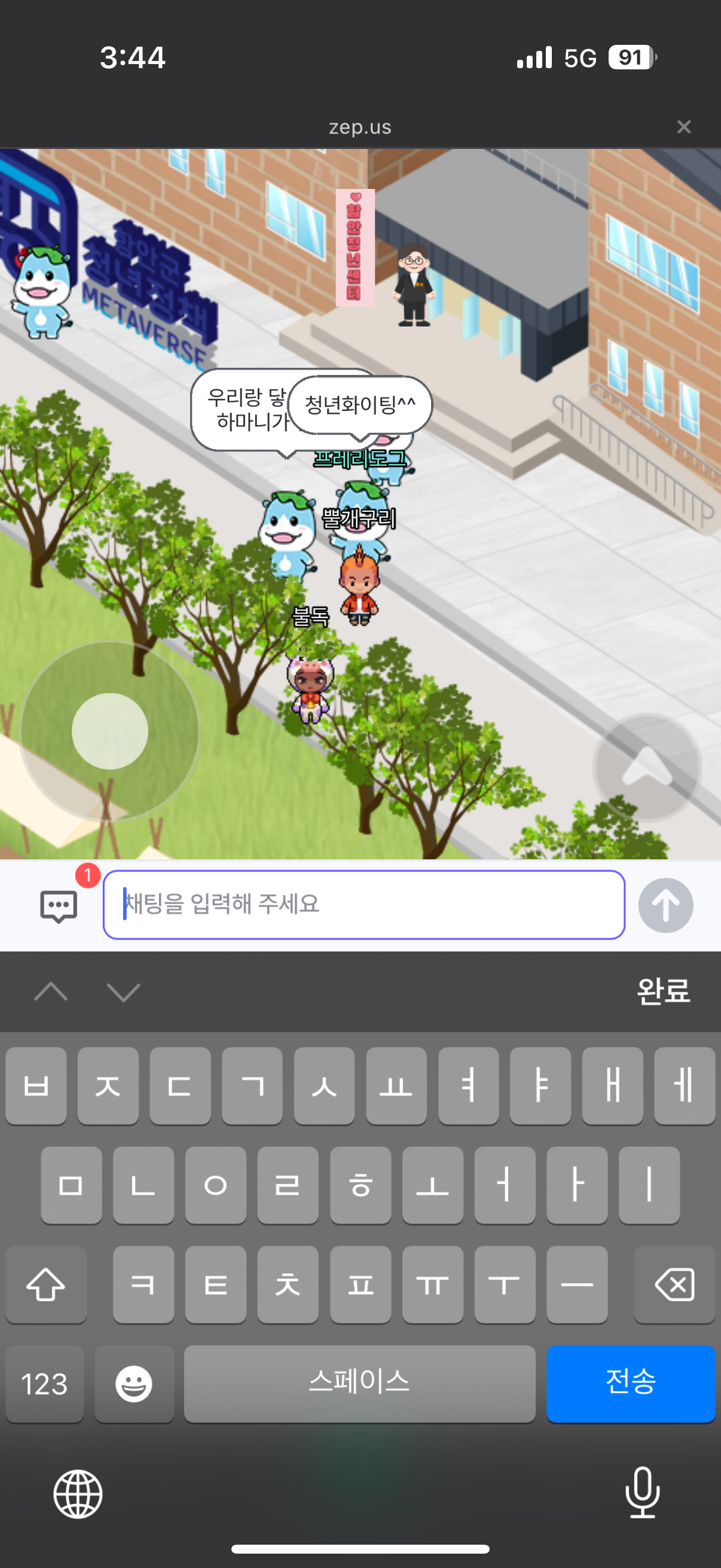721x1568 pixels.
Task: Delete a character with the backspace key
Action: [674, 1284]
